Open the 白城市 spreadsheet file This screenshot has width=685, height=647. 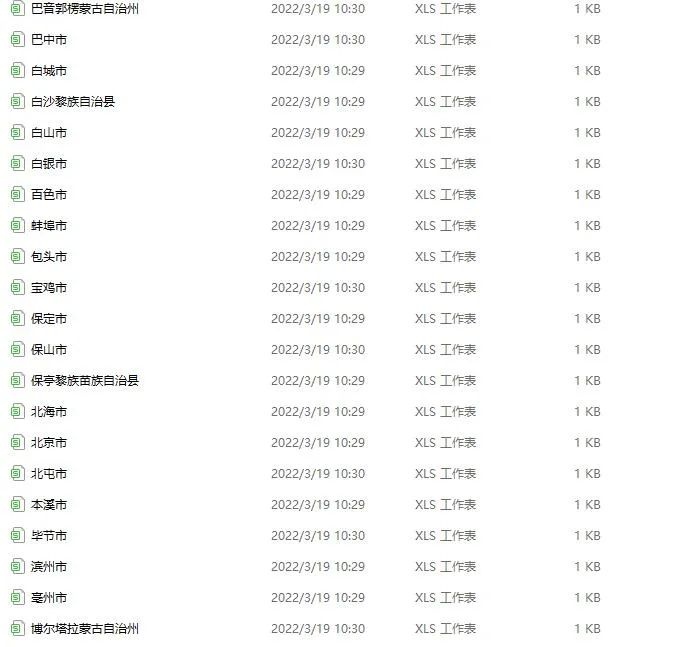pyautogui.click(x=49, y=71)
